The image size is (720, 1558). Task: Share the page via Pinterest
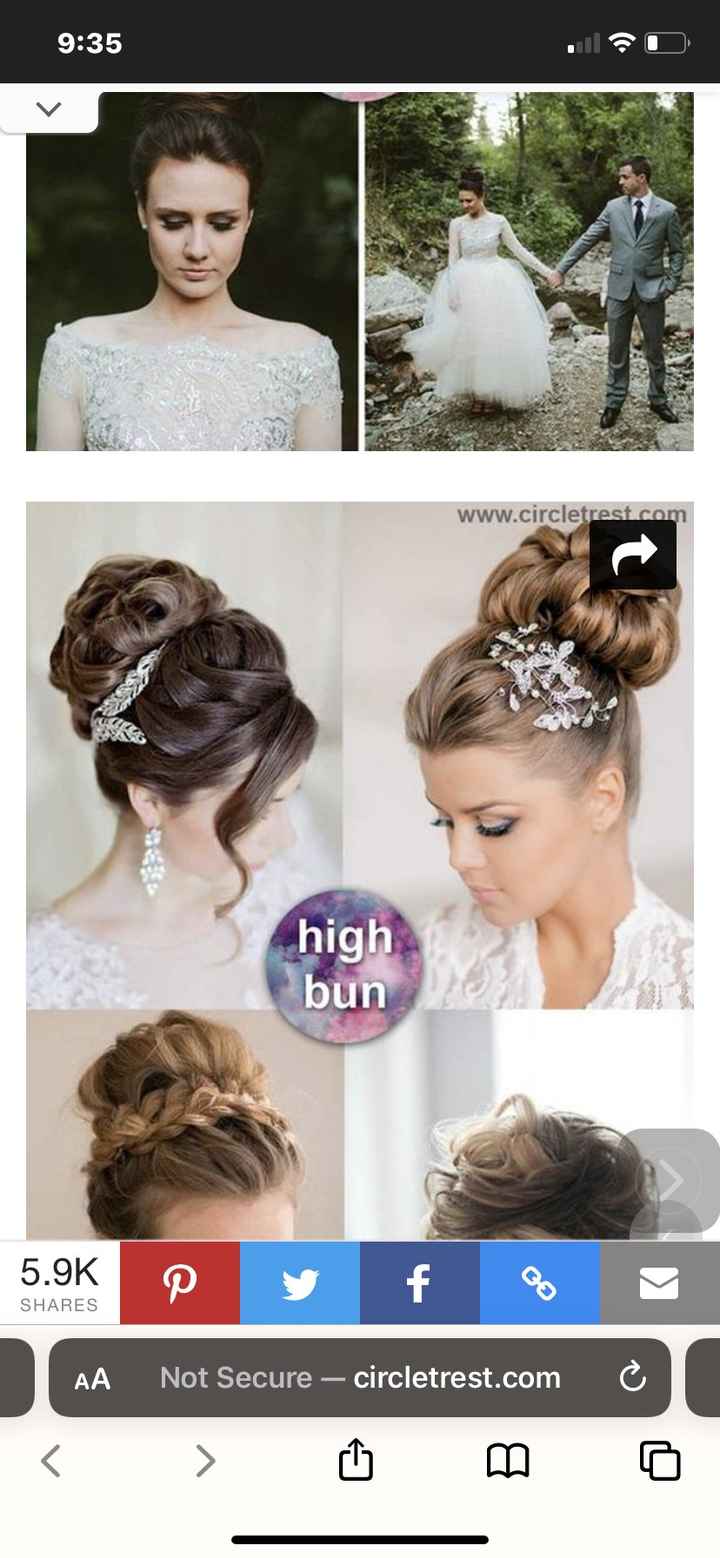180,1282
